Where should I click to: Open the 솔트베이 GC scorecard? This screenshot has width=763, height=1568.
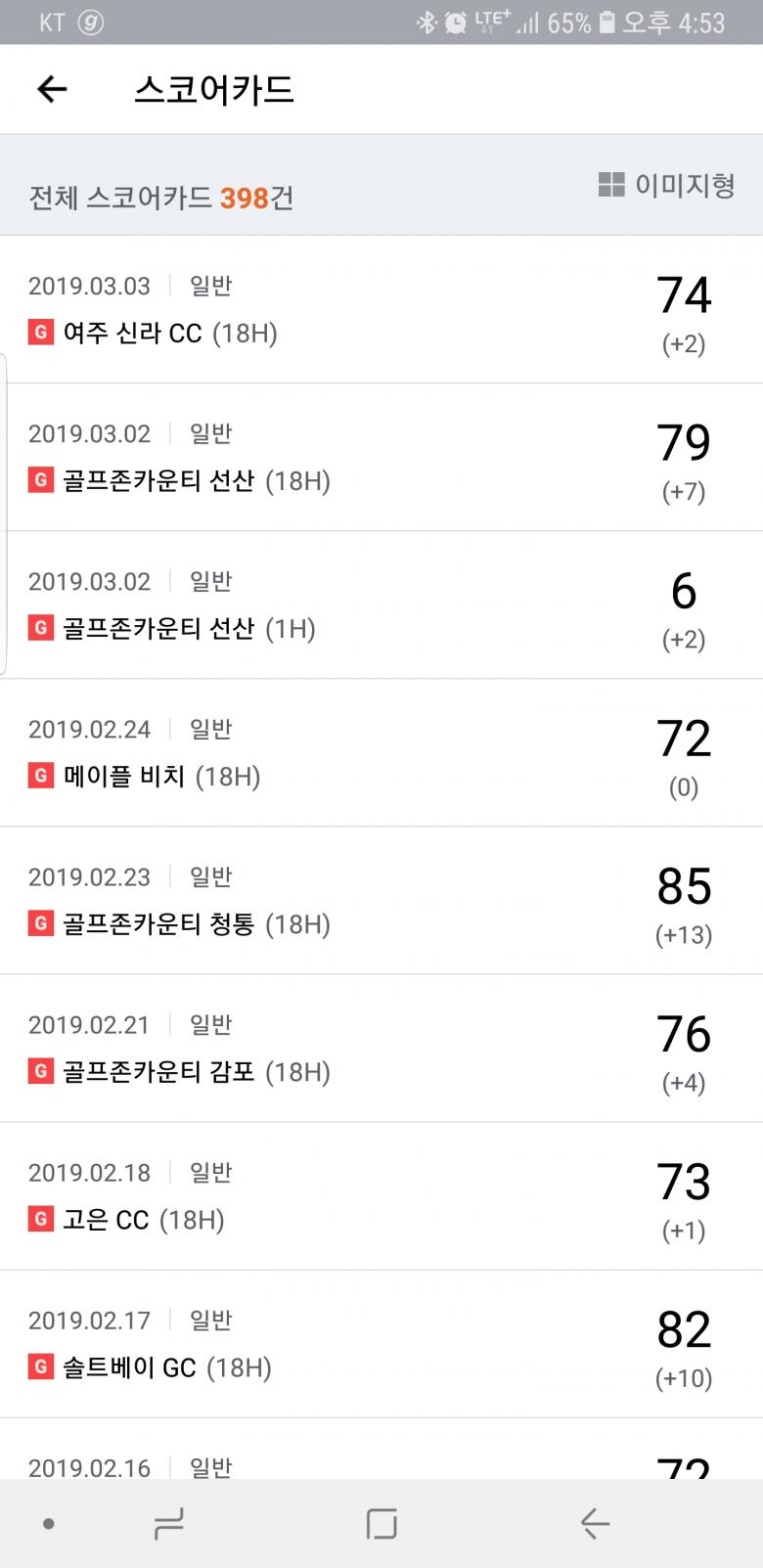(x=381, y=1344)
